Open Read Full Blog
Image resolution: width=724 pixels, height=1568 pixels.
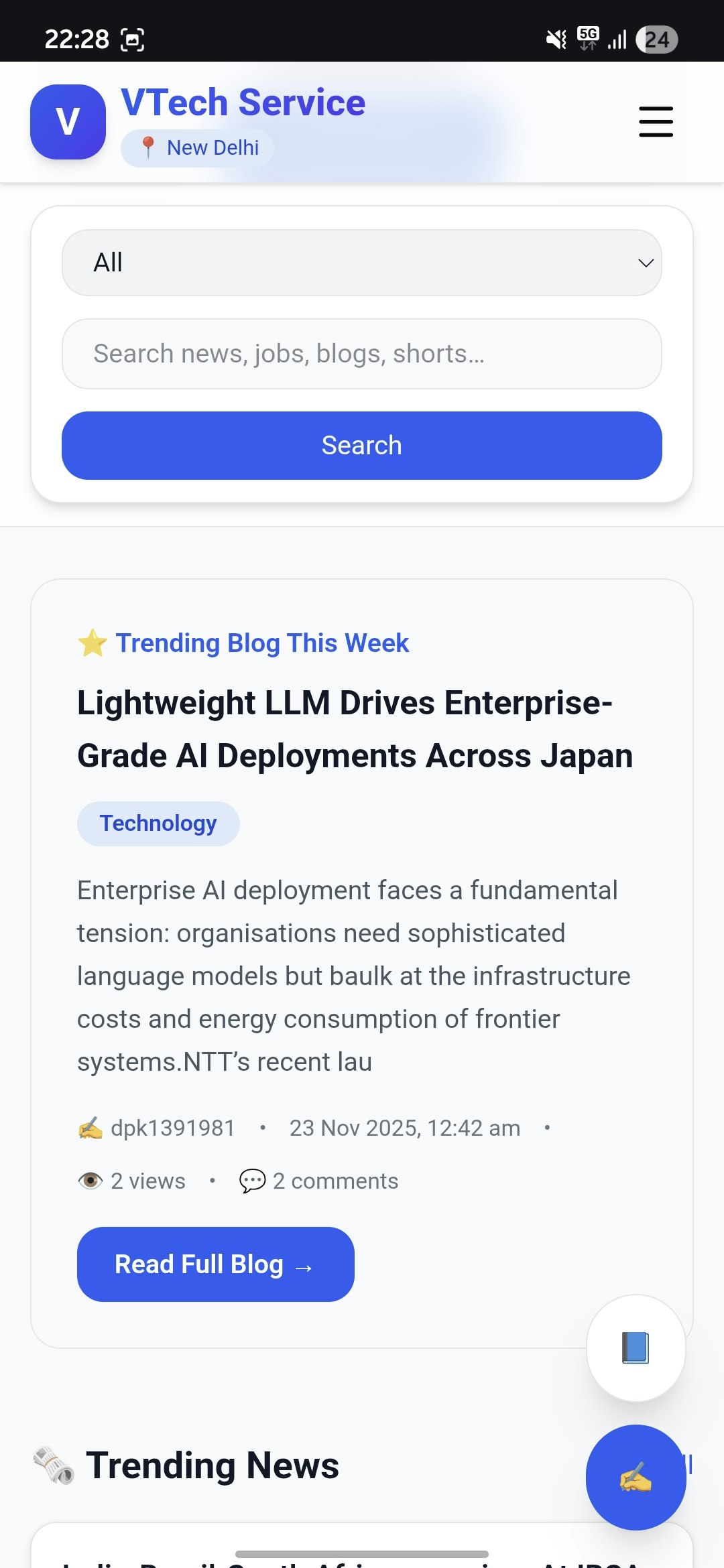point(215,1264)
